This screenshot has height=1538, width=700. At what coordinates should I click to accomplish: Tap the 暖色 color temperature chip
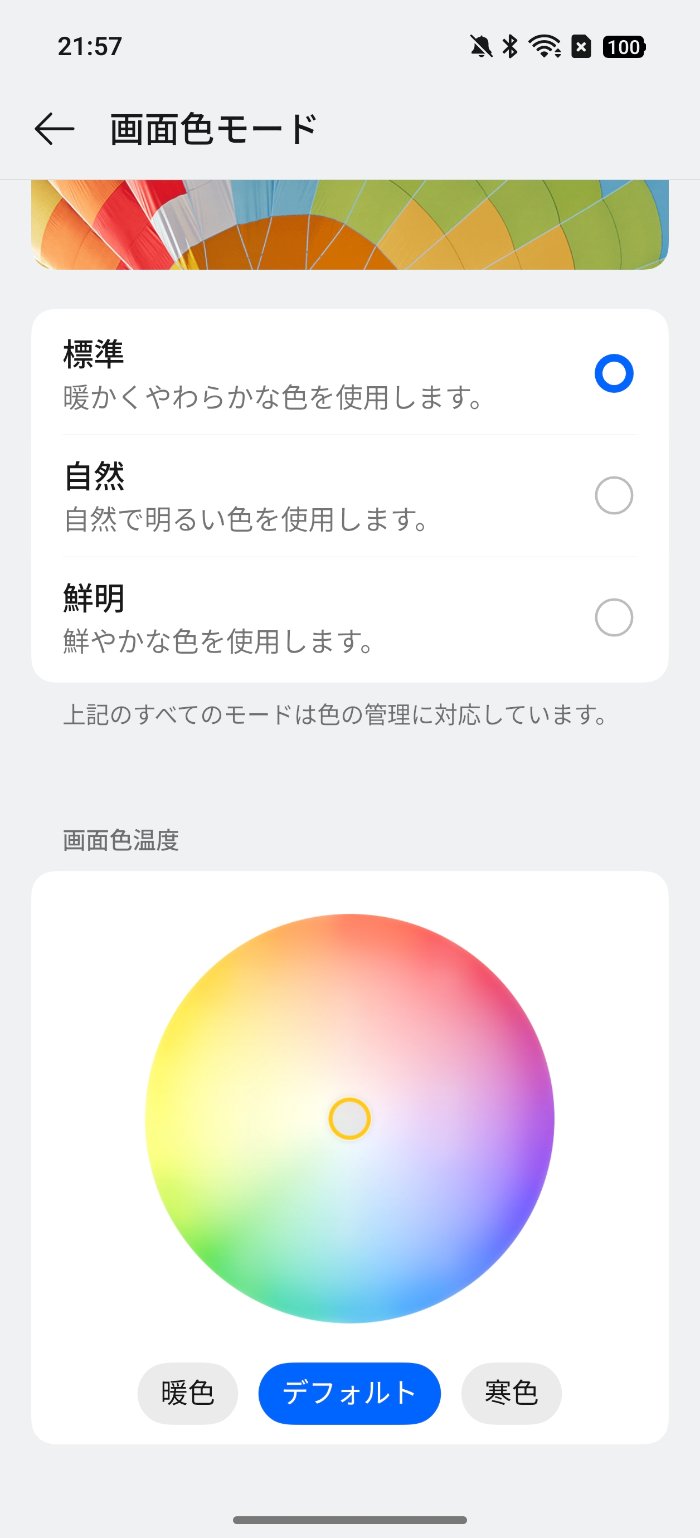point(188,1393)
